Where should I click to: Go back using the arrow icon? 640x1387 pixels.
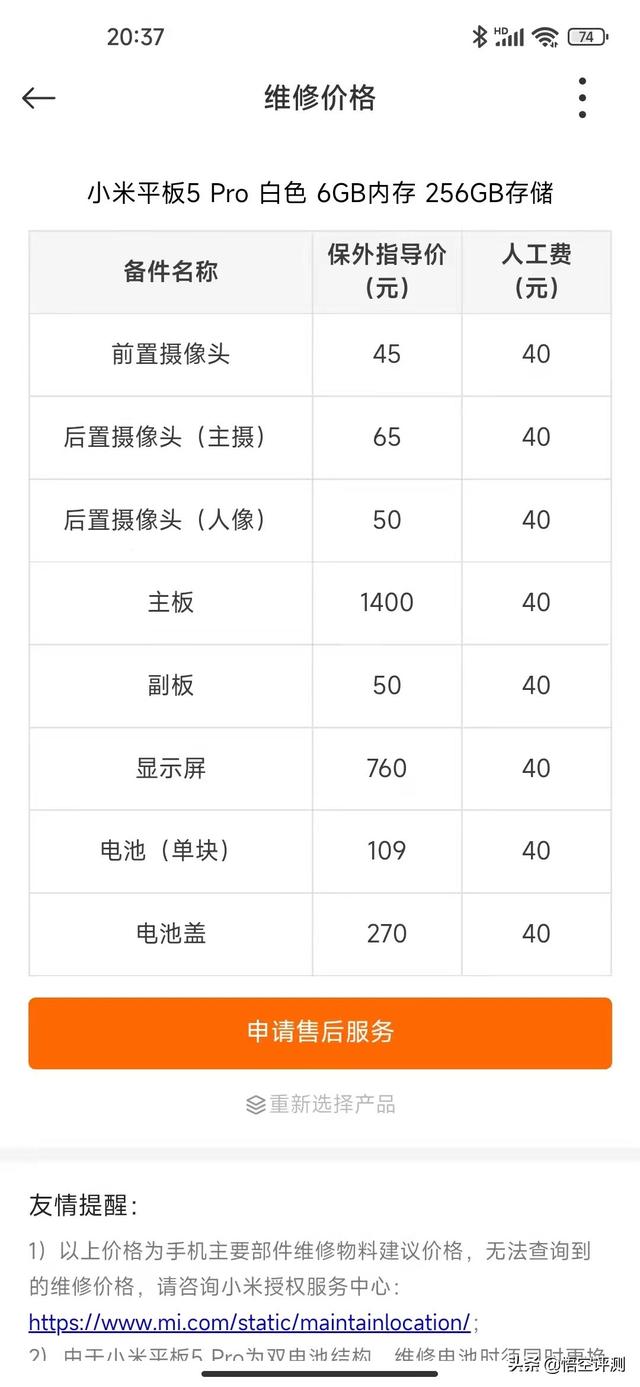point(38,97)
